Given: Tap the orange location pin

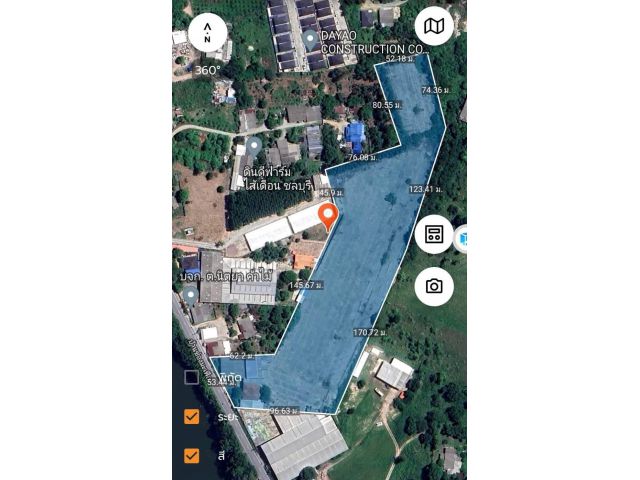Looking at the screenshot, I should pos(327,214).
